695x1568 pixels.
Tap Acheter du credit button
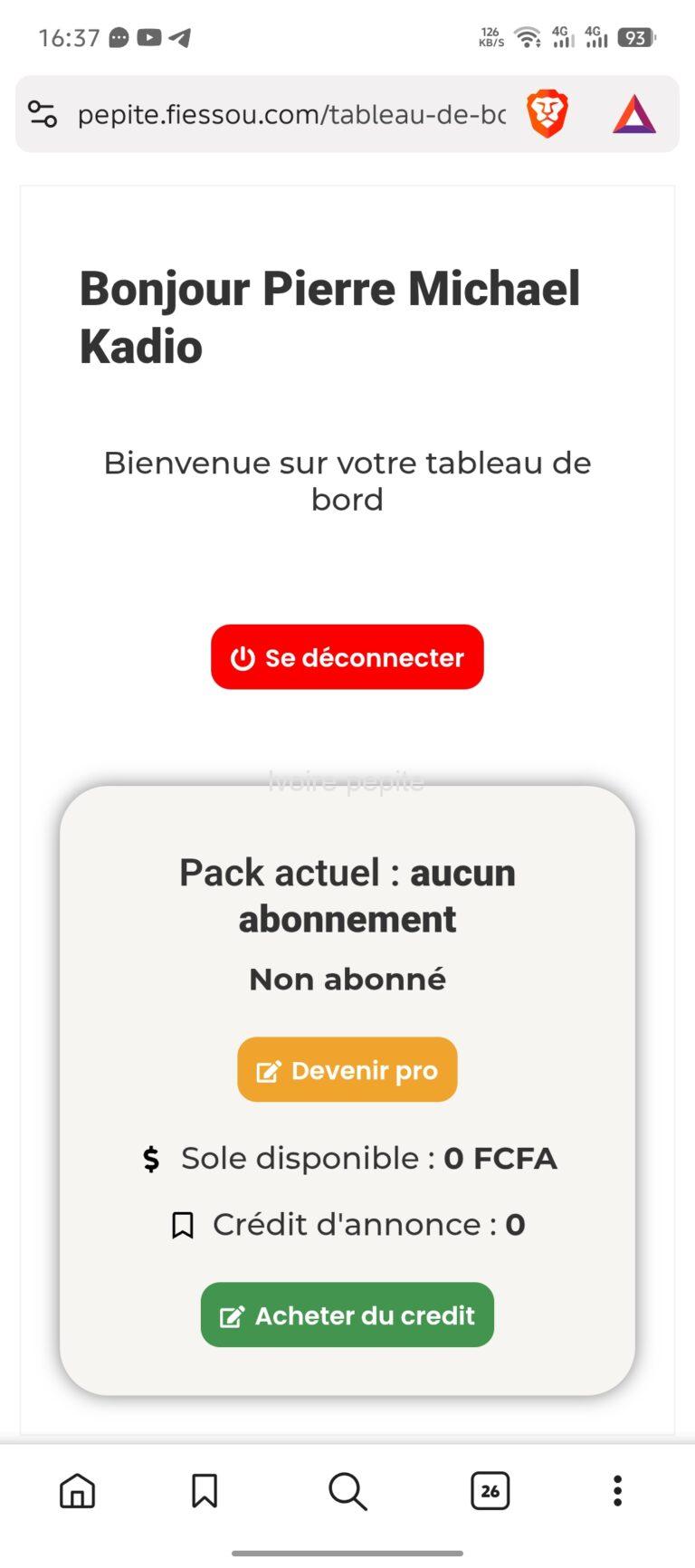[x=347, y=1315]
